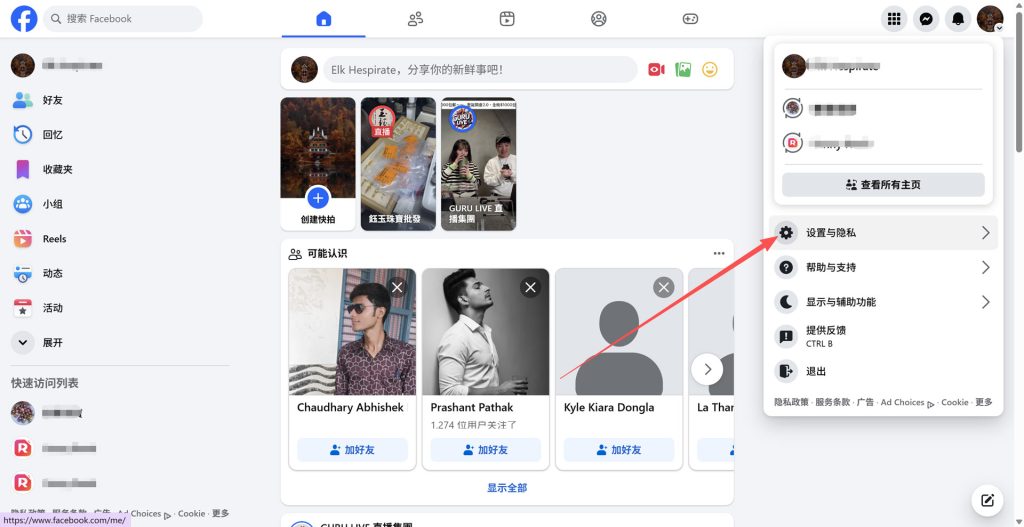The height and width of the screenshot is (527, 1024).
Task: Dismiss Prashant Pathak suggestion
Action: 530,288
